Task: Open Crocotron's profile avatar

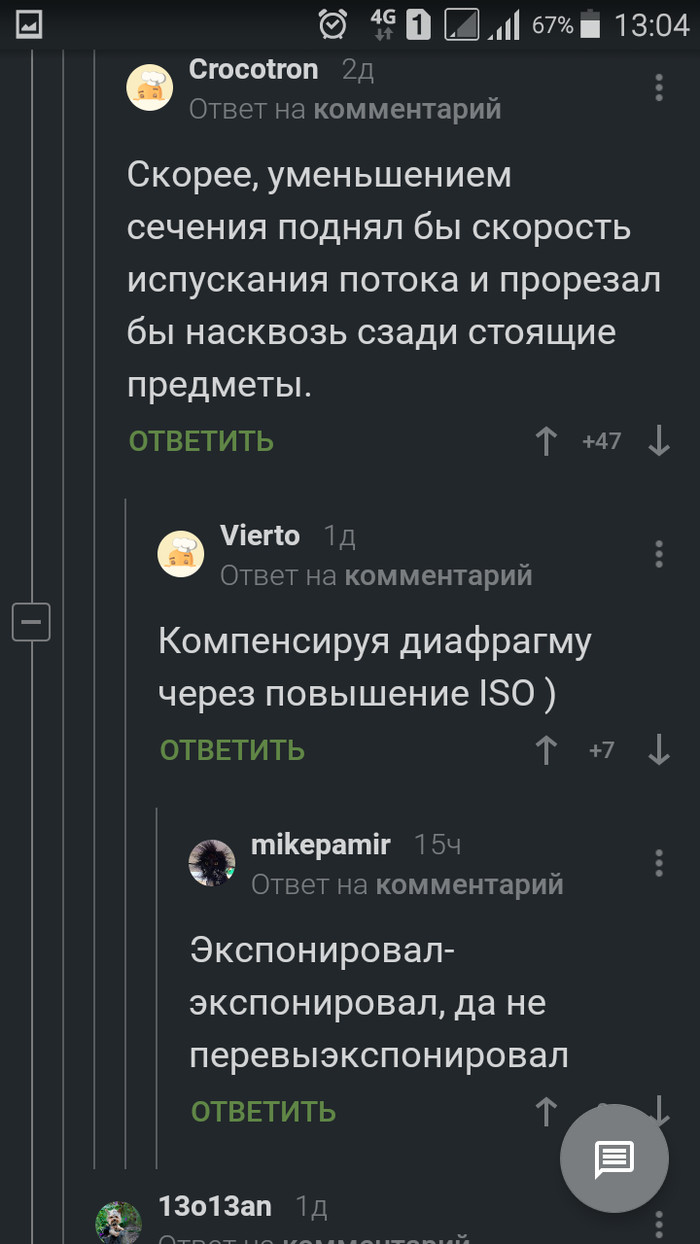Action: (150, 88)
